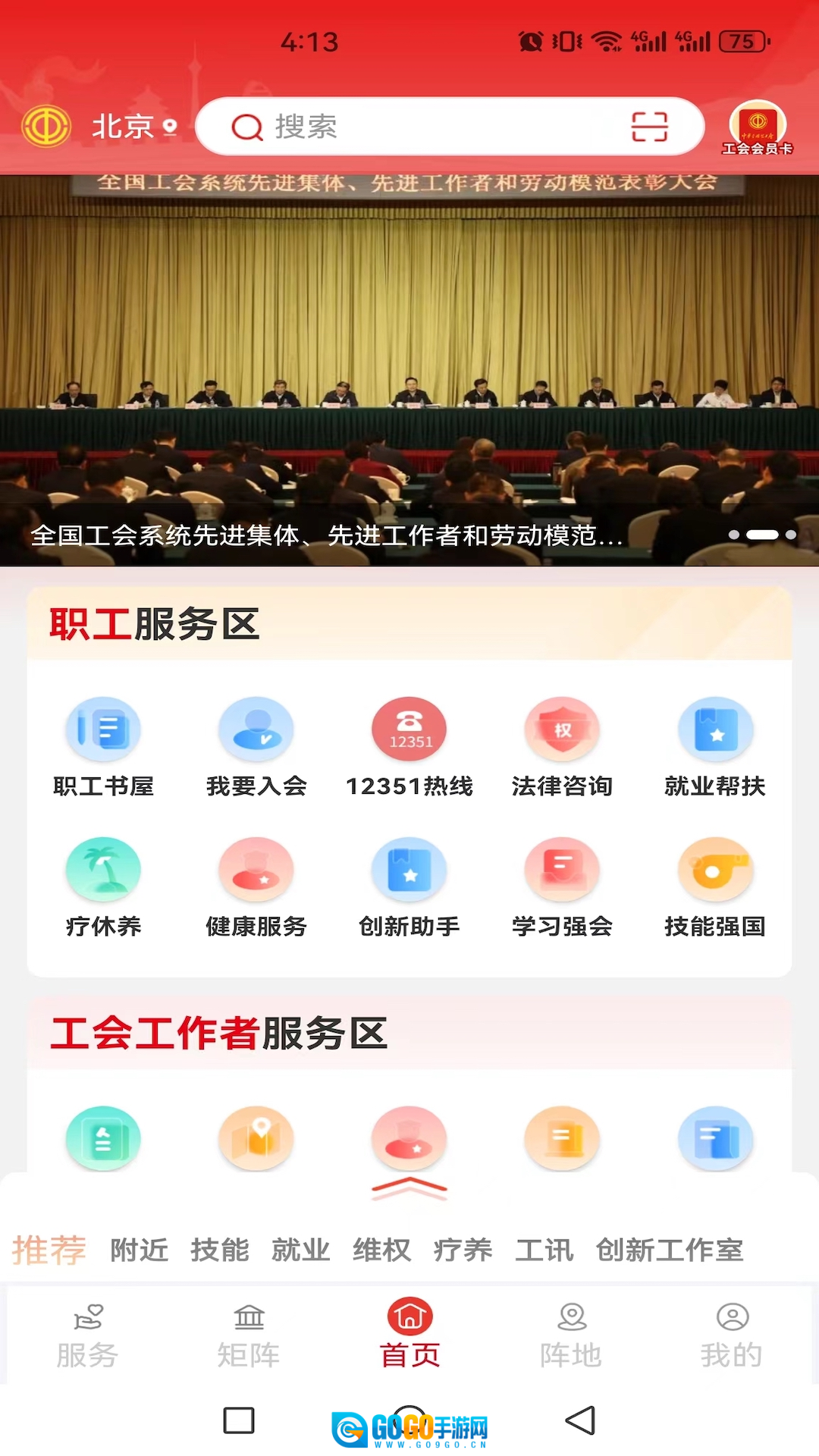This screenshot has height=1456, width=819.
Task: Open the 工会会员卡 member card
Action: (757, 127)
